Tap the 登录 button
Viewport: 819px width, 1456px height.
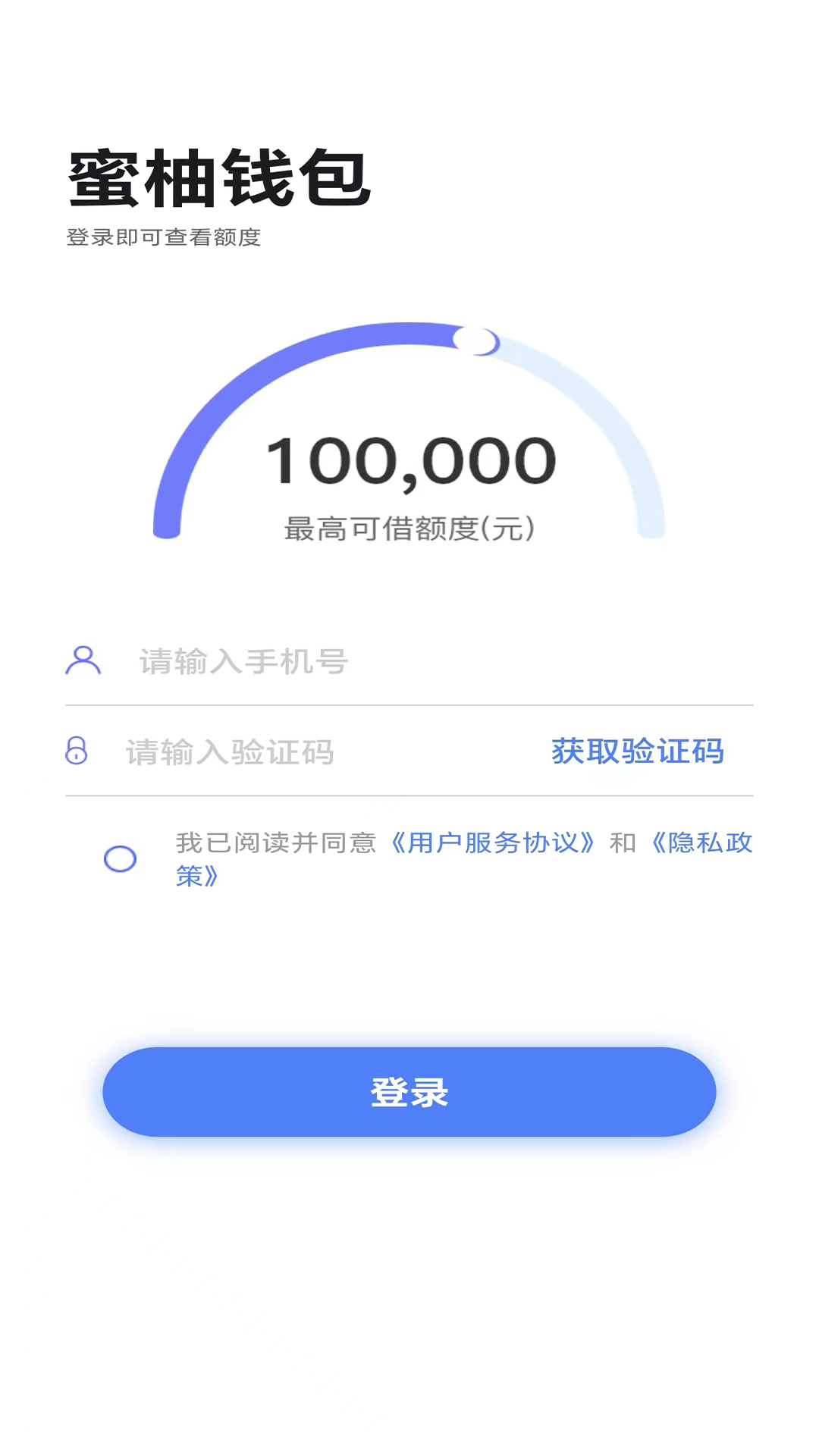click(409, 1092)
